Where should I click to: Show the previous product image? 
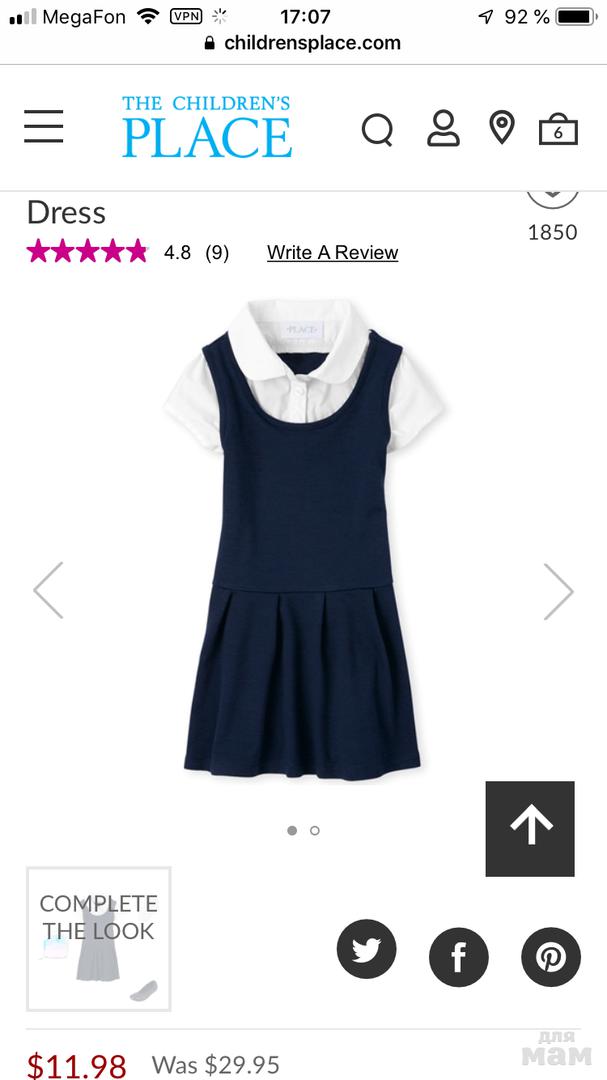(48, 591)
